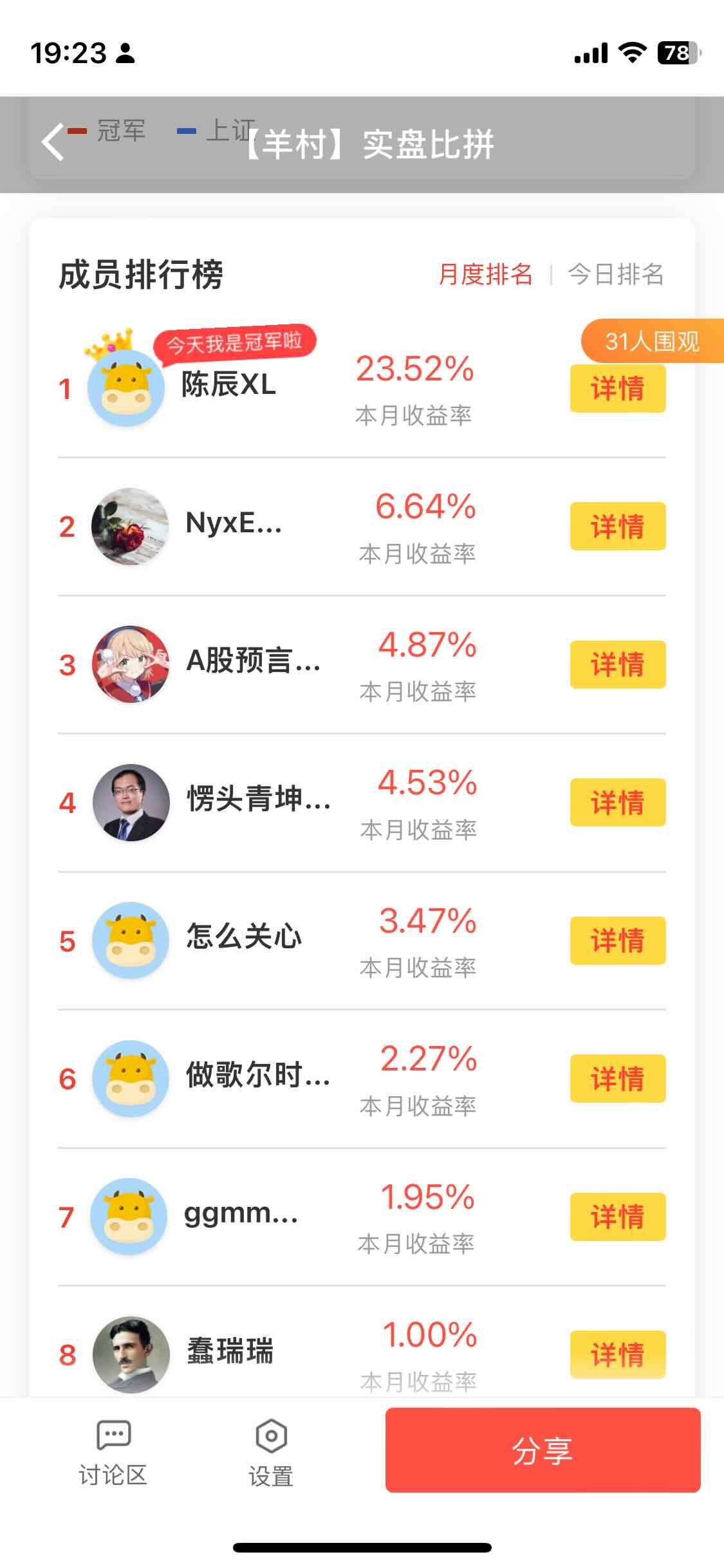Open 详情 for 做歌尔时...
724x1568 pixels.
[x=617, y=1079]
